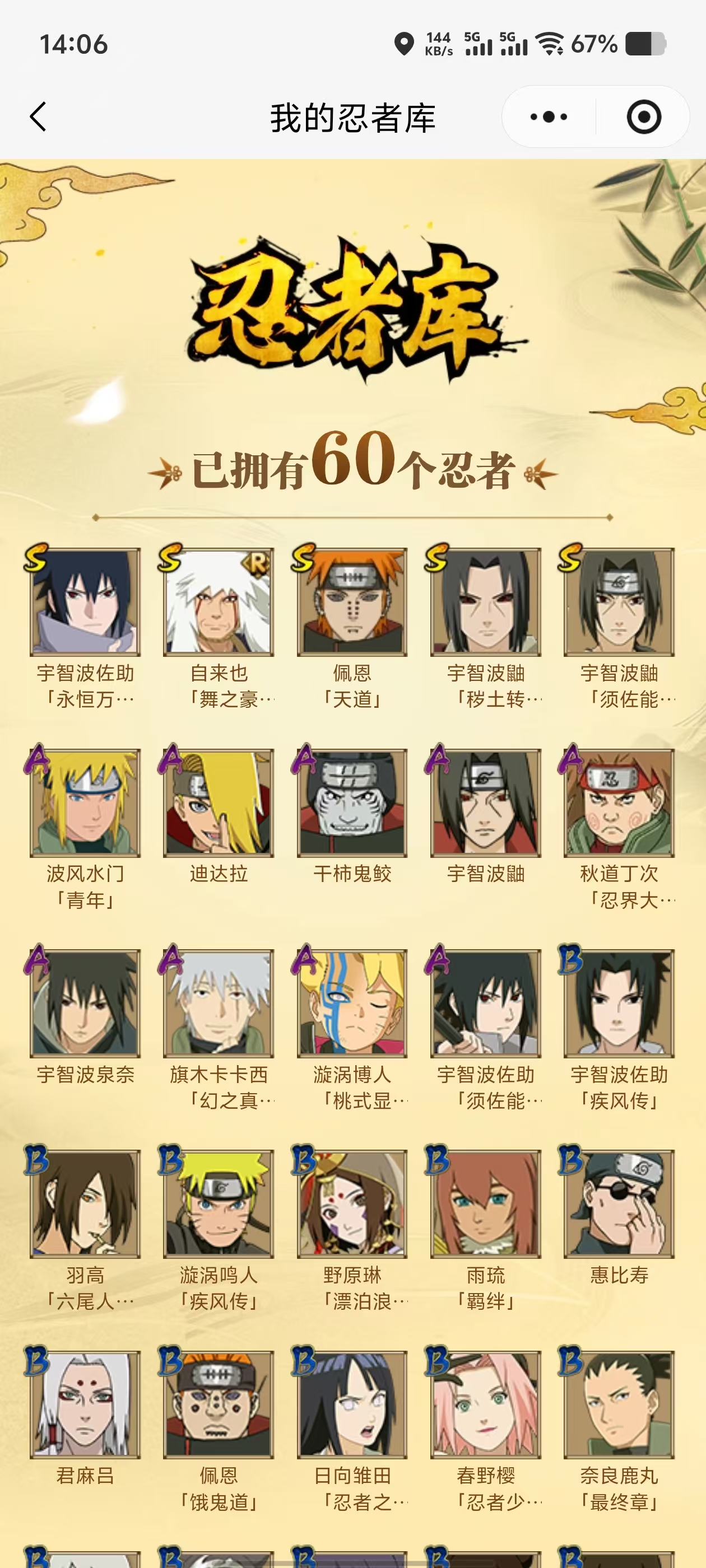Open 波风水门「青年」ninja card

[x=85, y=803]
